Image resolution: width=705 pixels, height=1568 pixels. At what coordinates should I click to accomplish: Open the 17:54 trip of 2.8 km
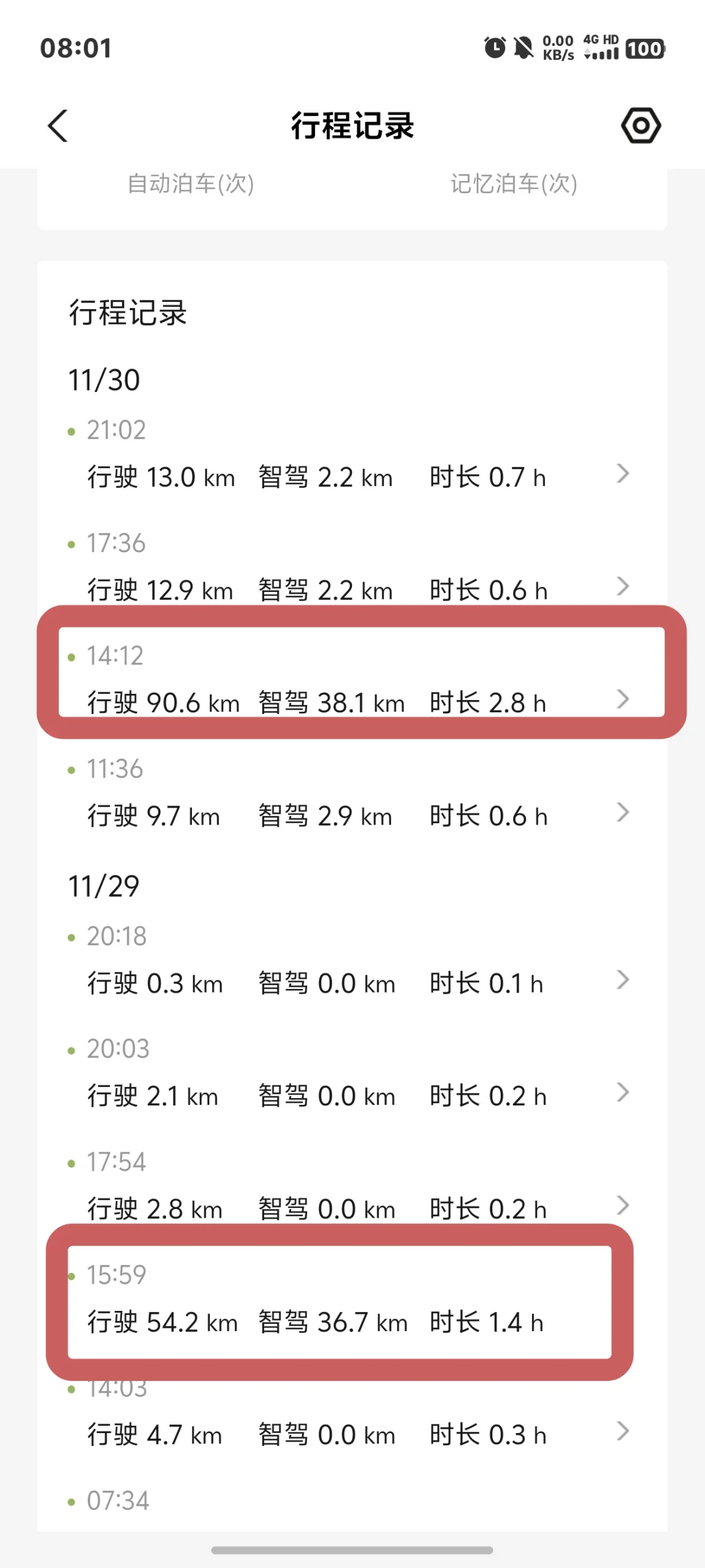[352, 1186]
